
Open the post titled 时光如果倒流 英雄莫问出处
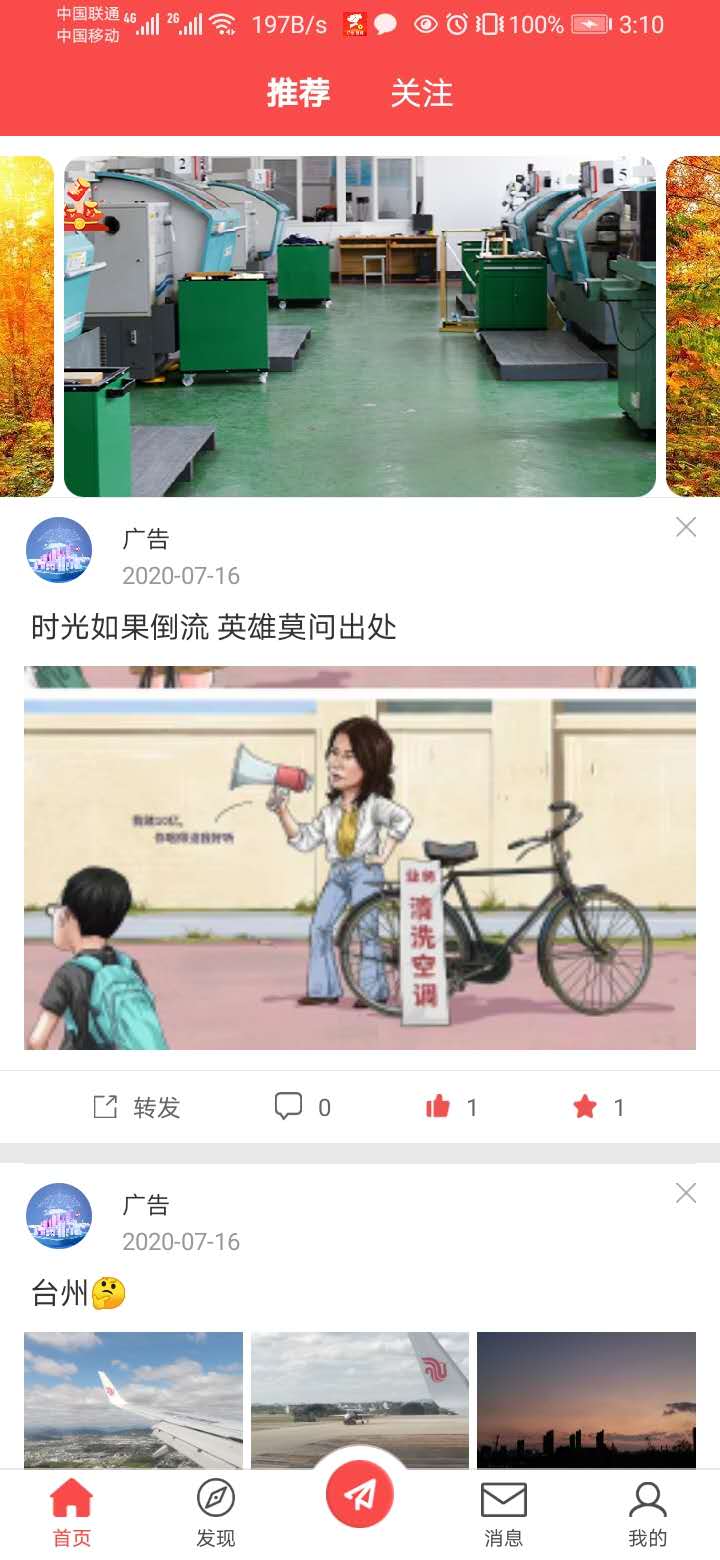click(x=213, y=628)
